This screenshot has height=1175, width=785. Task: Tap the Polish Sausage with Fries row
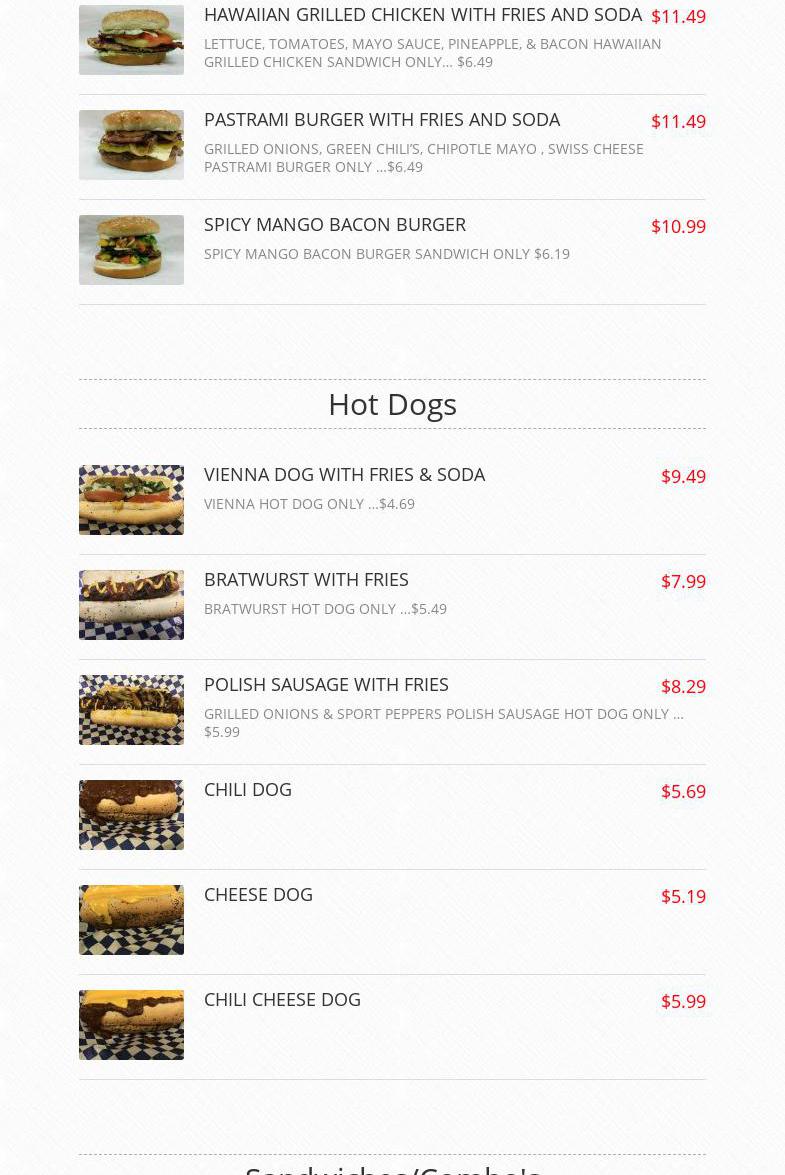click(x=326, y=685)
